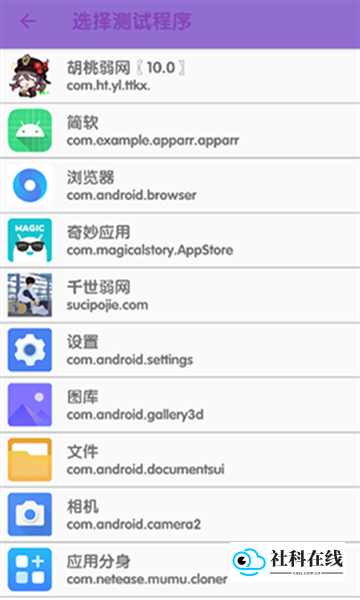Viewport: 360px width, 600px height.
Task: Pick 奇妙应用 from the app list
Action: click(x=180, y=240)
